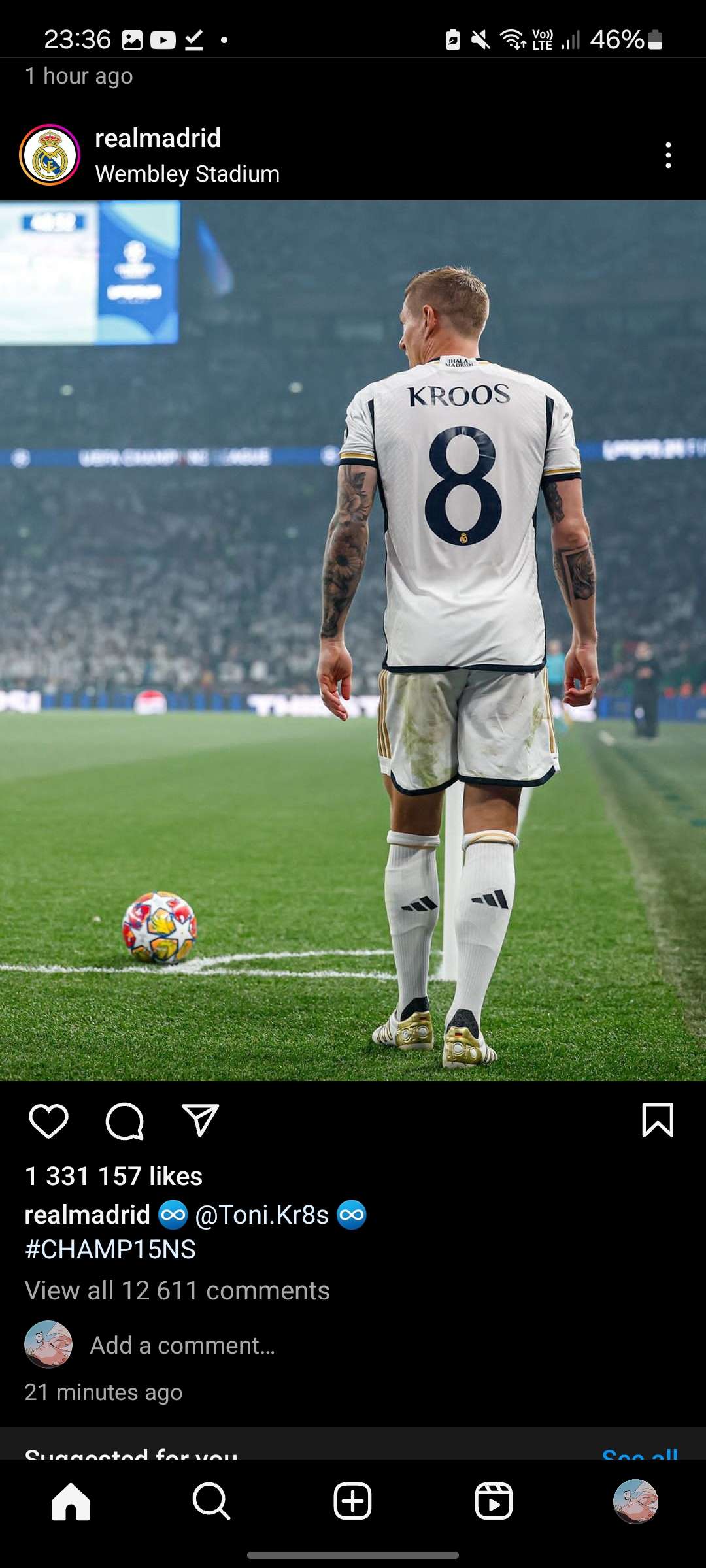Open the #CHAMP15NS hashtag
The image size is (706, 1568).
click(110, 1249)
